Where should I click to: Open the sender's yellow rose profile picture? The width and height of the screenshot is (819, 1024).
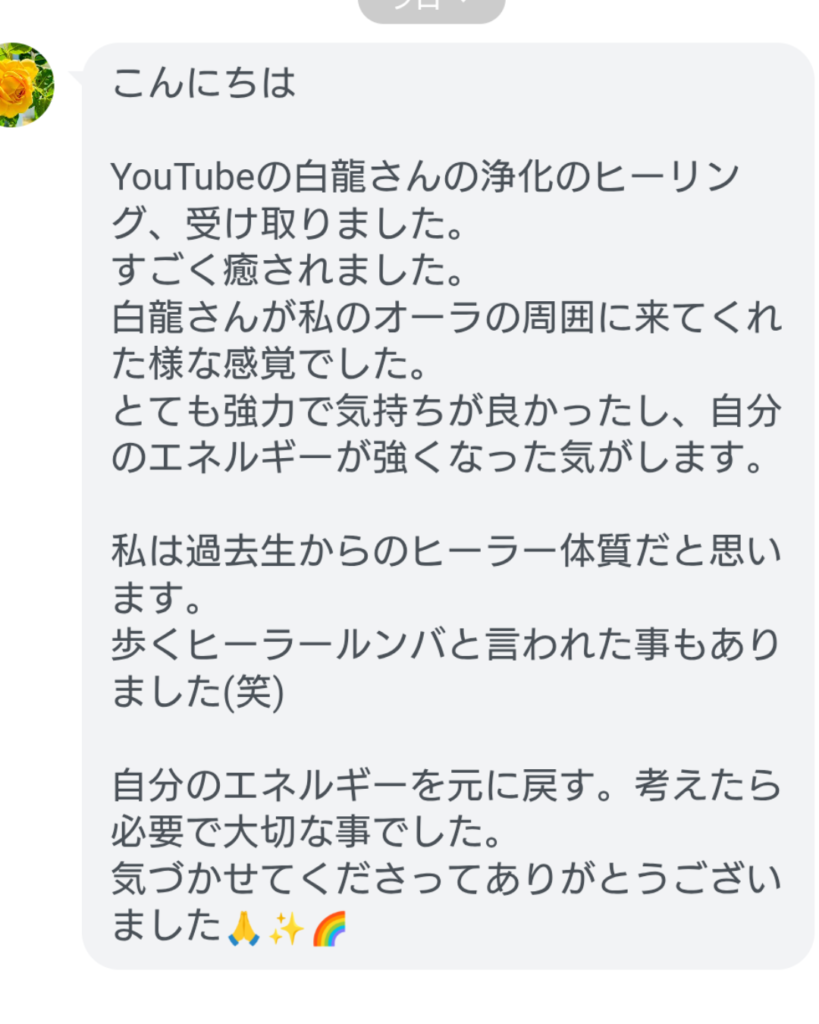22,86
